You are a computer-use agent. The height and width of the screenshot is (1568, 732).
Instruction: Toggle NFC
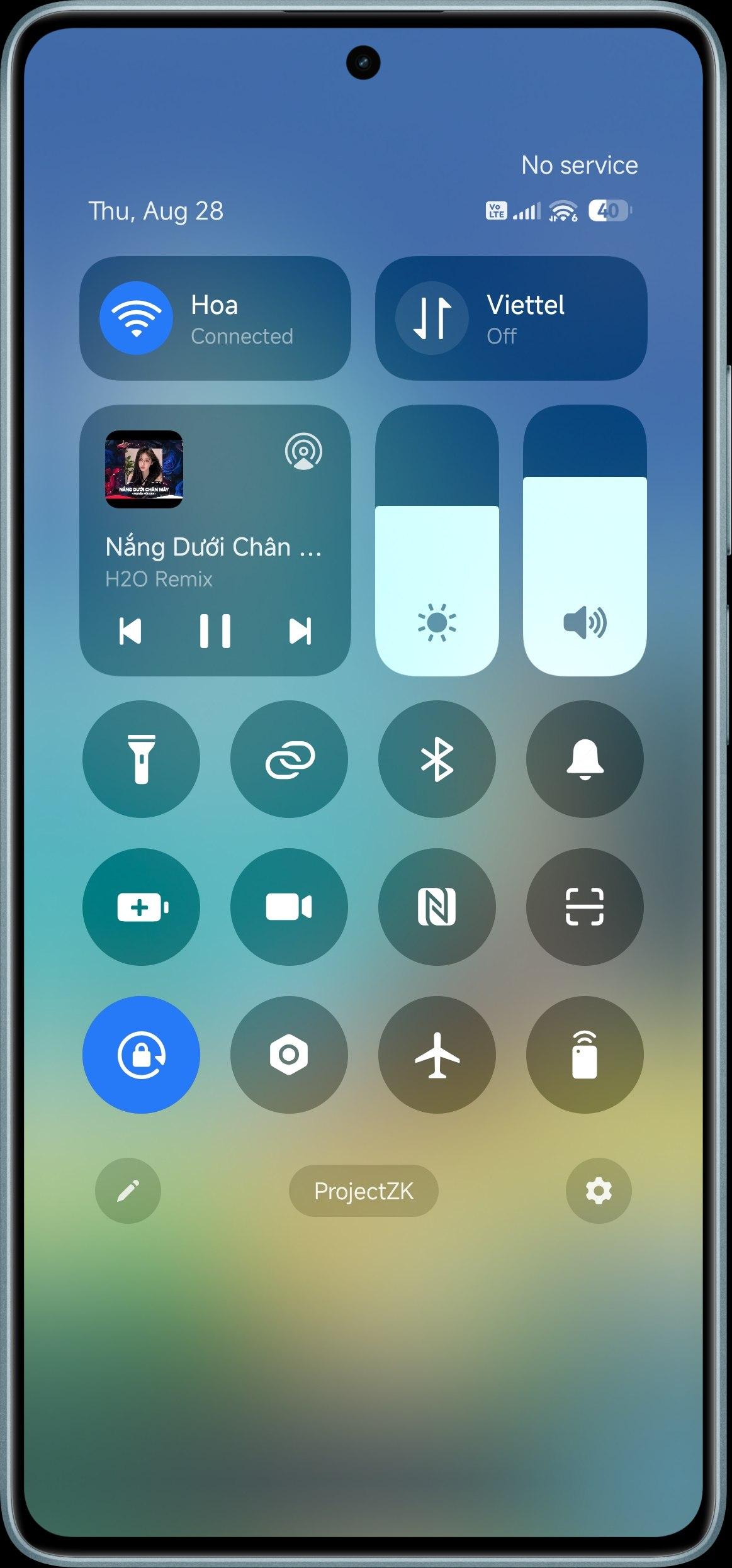pos(437,907)
